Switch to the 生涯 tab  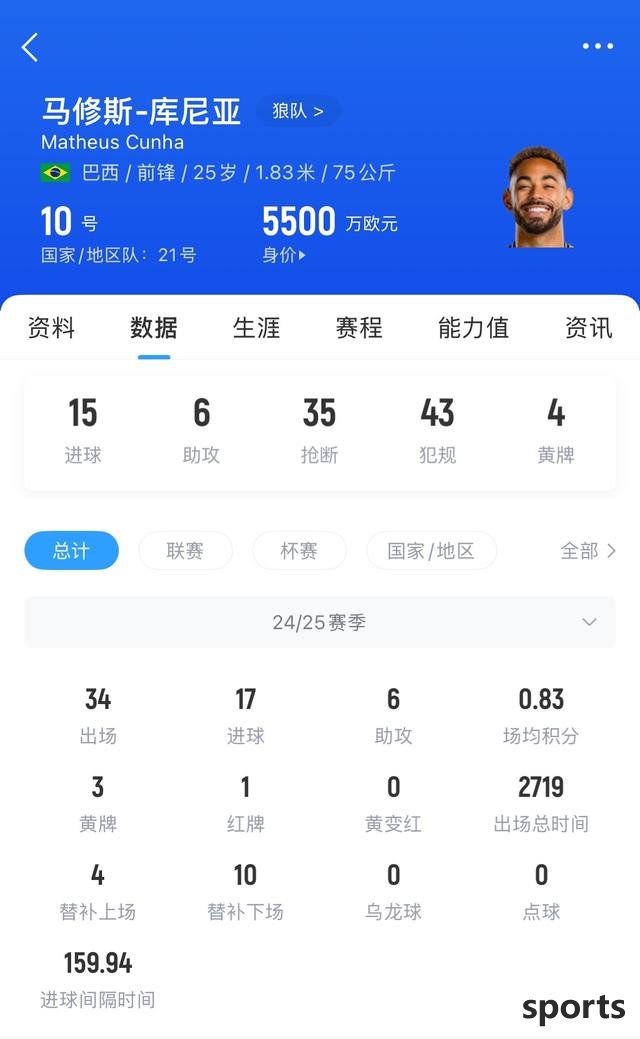tap(257, 328)
